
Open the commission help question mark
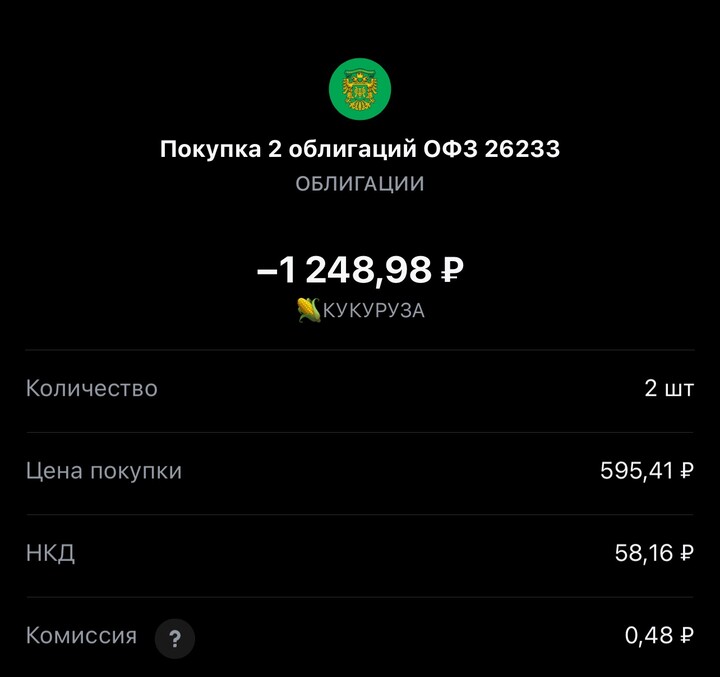point(175,637)
